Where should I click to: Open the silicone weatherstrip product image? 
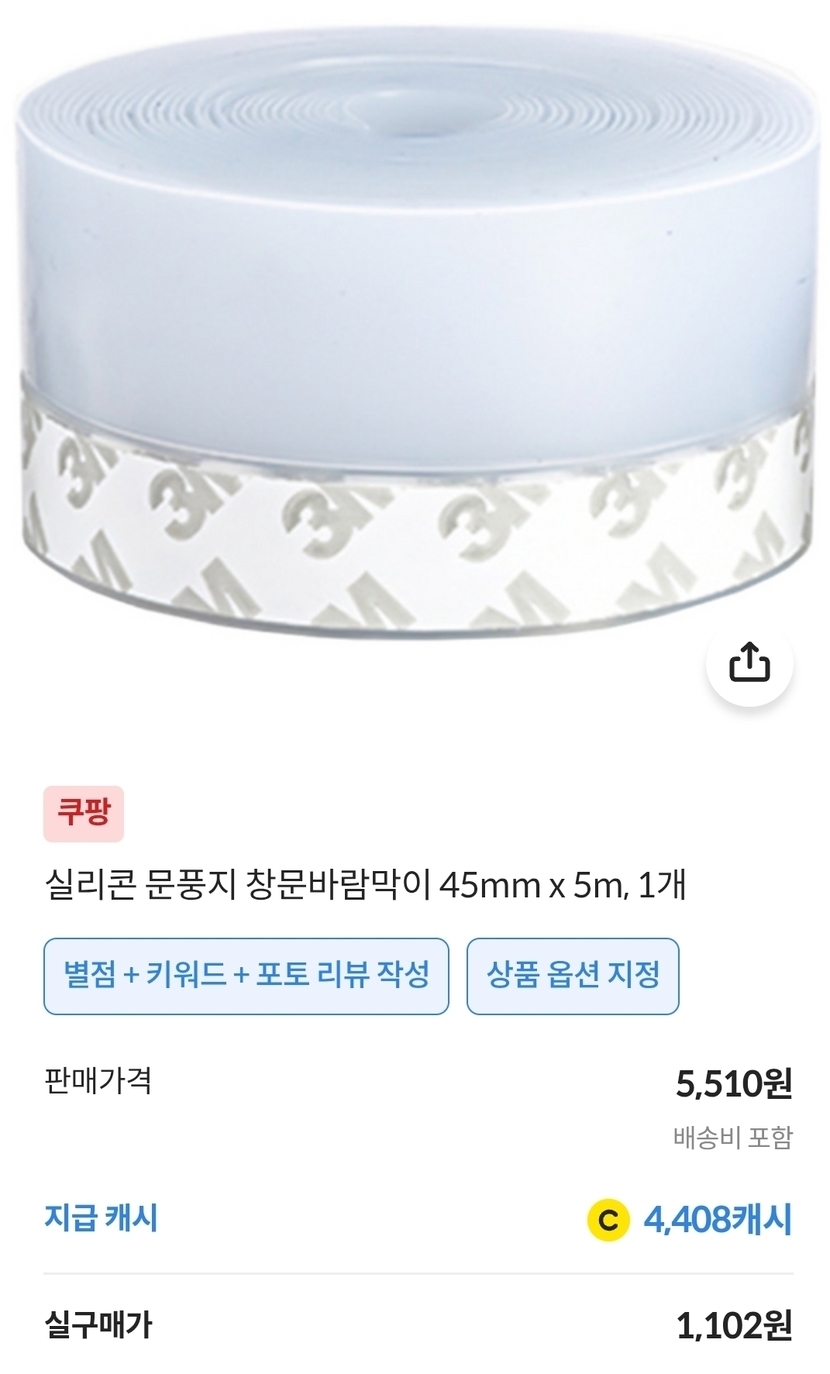415,340
